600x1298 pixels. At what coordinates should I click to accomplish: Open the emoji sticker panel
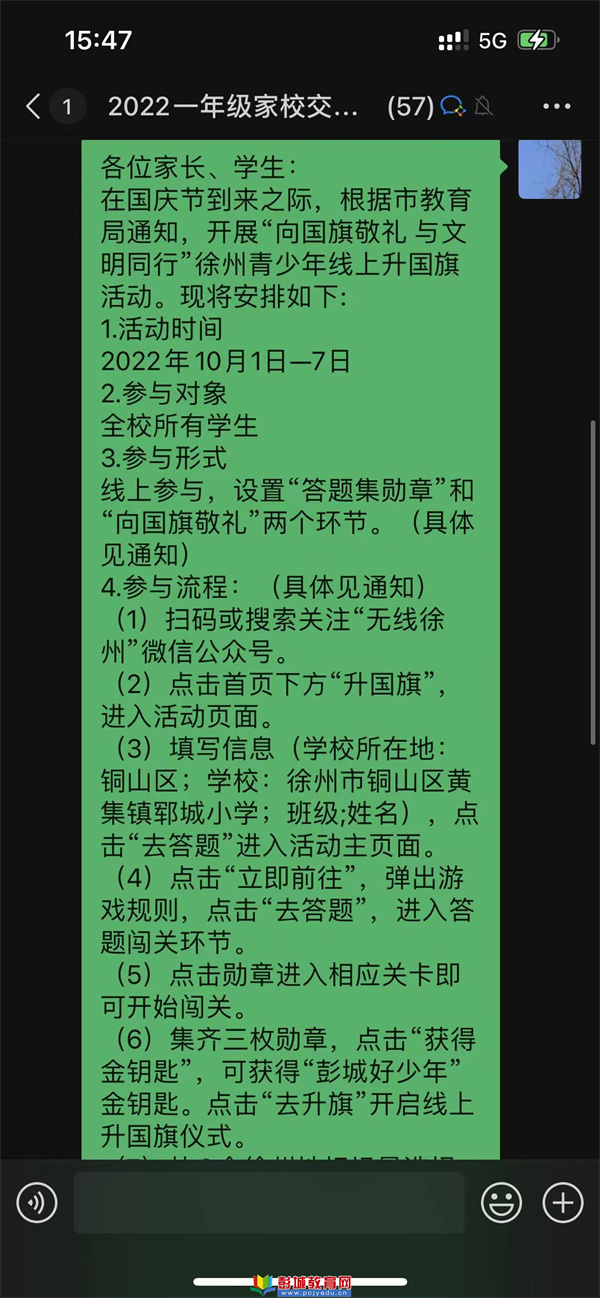501,1202
